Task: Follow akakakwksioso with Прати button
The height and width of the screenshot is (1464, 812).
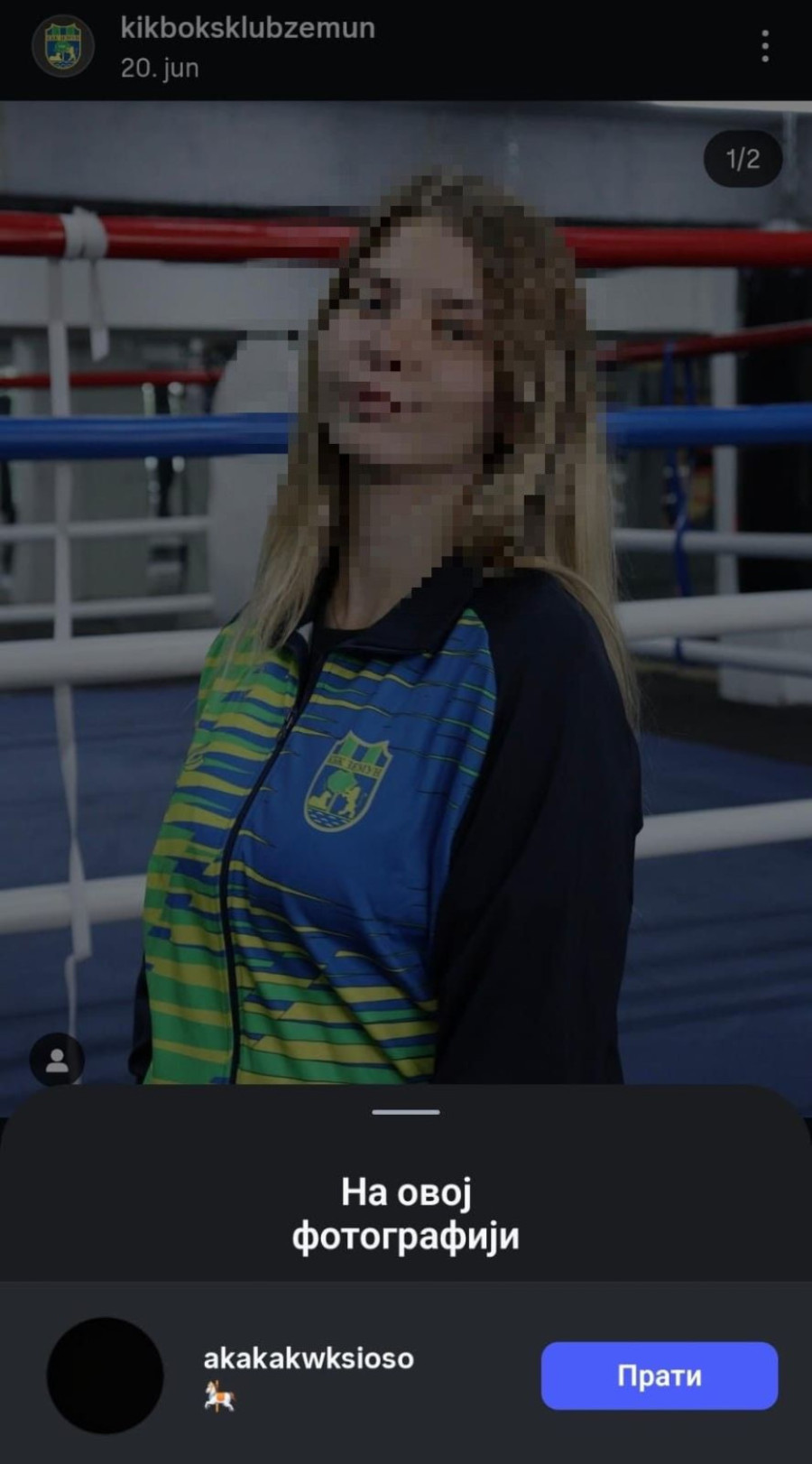Action: click(659, 1376)
